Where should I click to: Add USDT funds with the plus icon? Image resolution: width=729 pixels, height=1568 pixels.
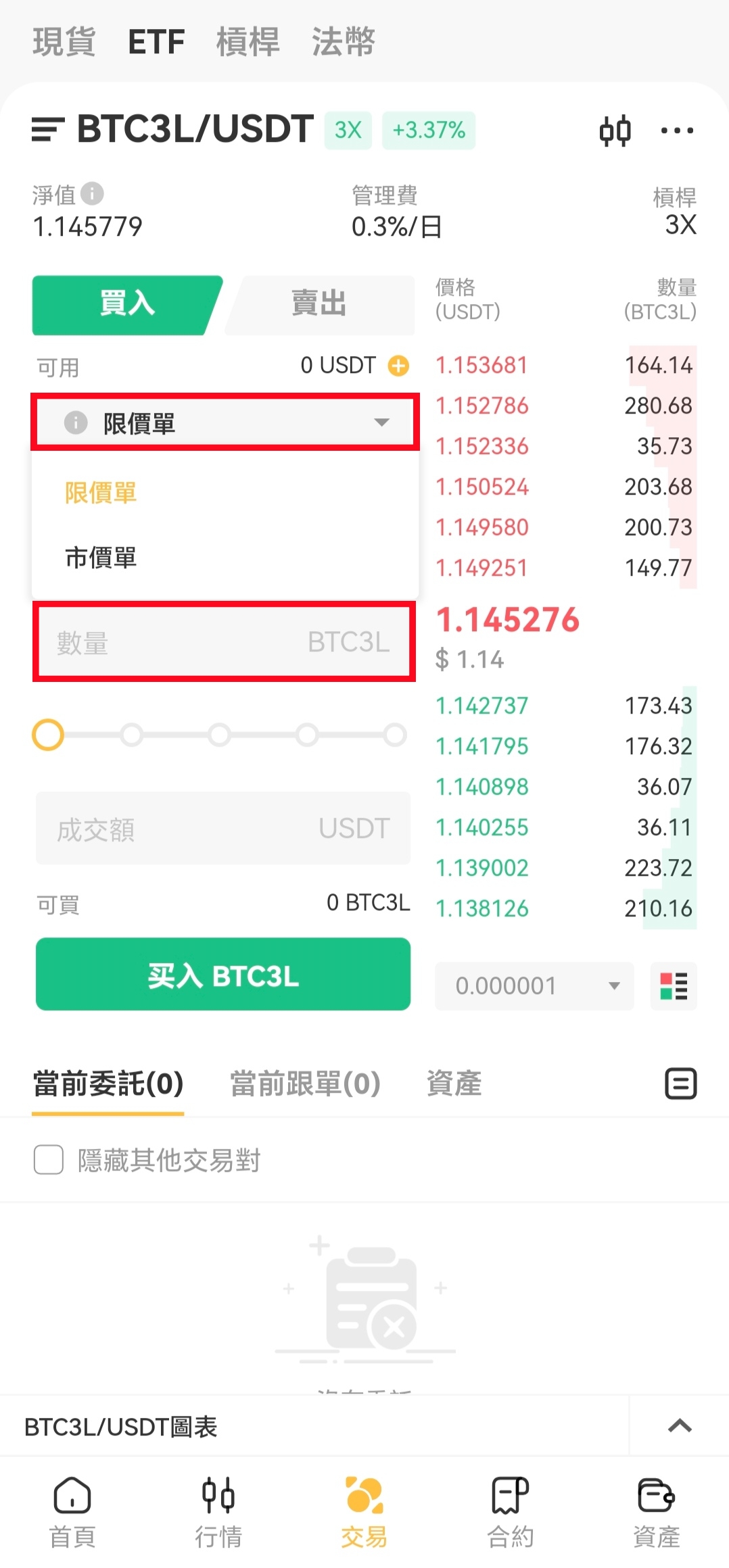pos(398,366)
